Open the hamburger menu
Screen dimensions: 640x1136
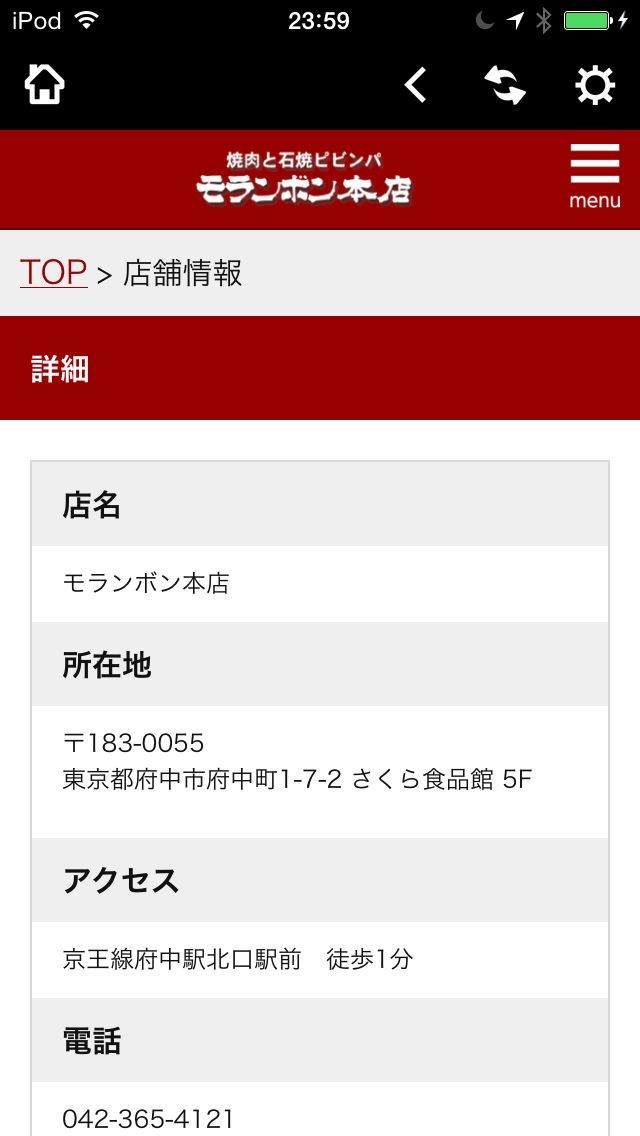tap(595, 176)
